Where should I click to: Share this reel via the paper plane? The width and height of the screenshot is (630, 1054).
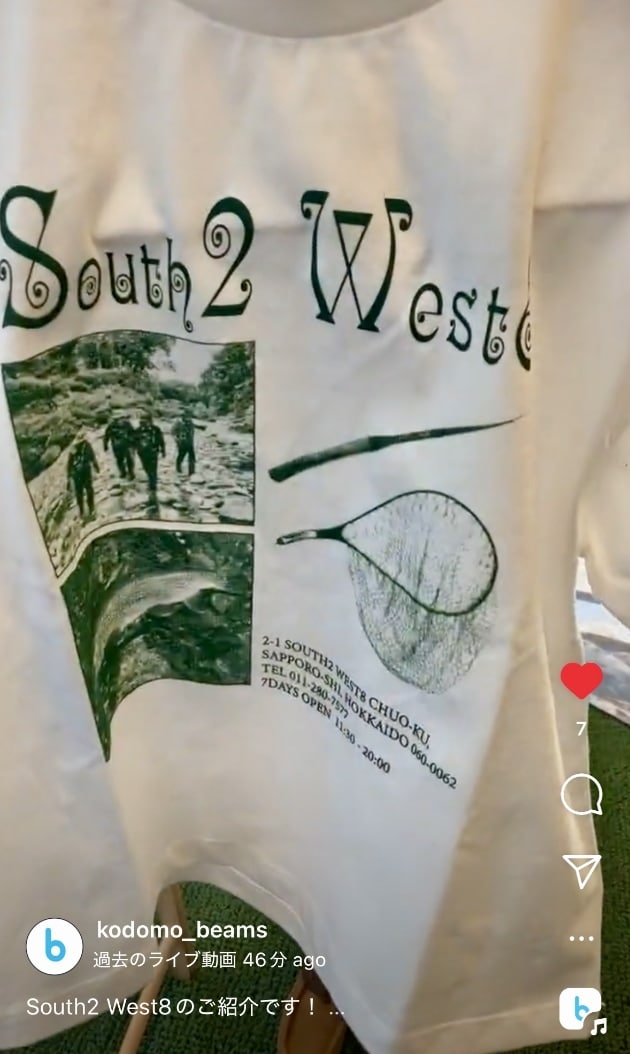point(581,871)
